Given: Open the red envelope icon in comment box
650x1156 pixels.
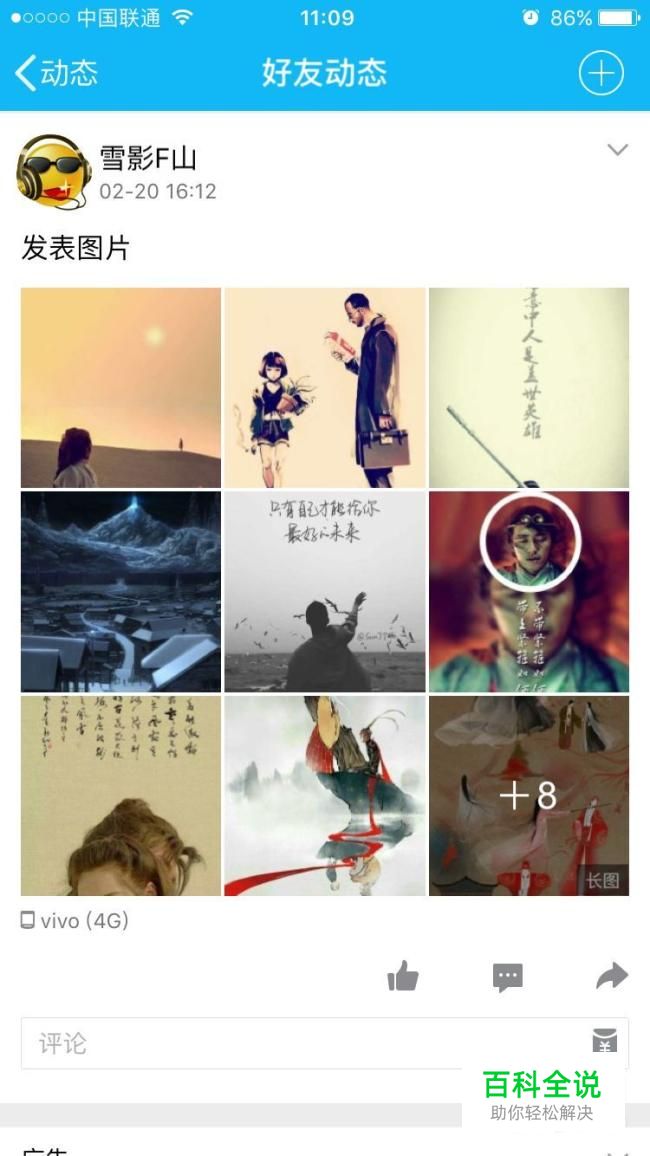Looking at the screenshot, I should (x=604, y=1042).
